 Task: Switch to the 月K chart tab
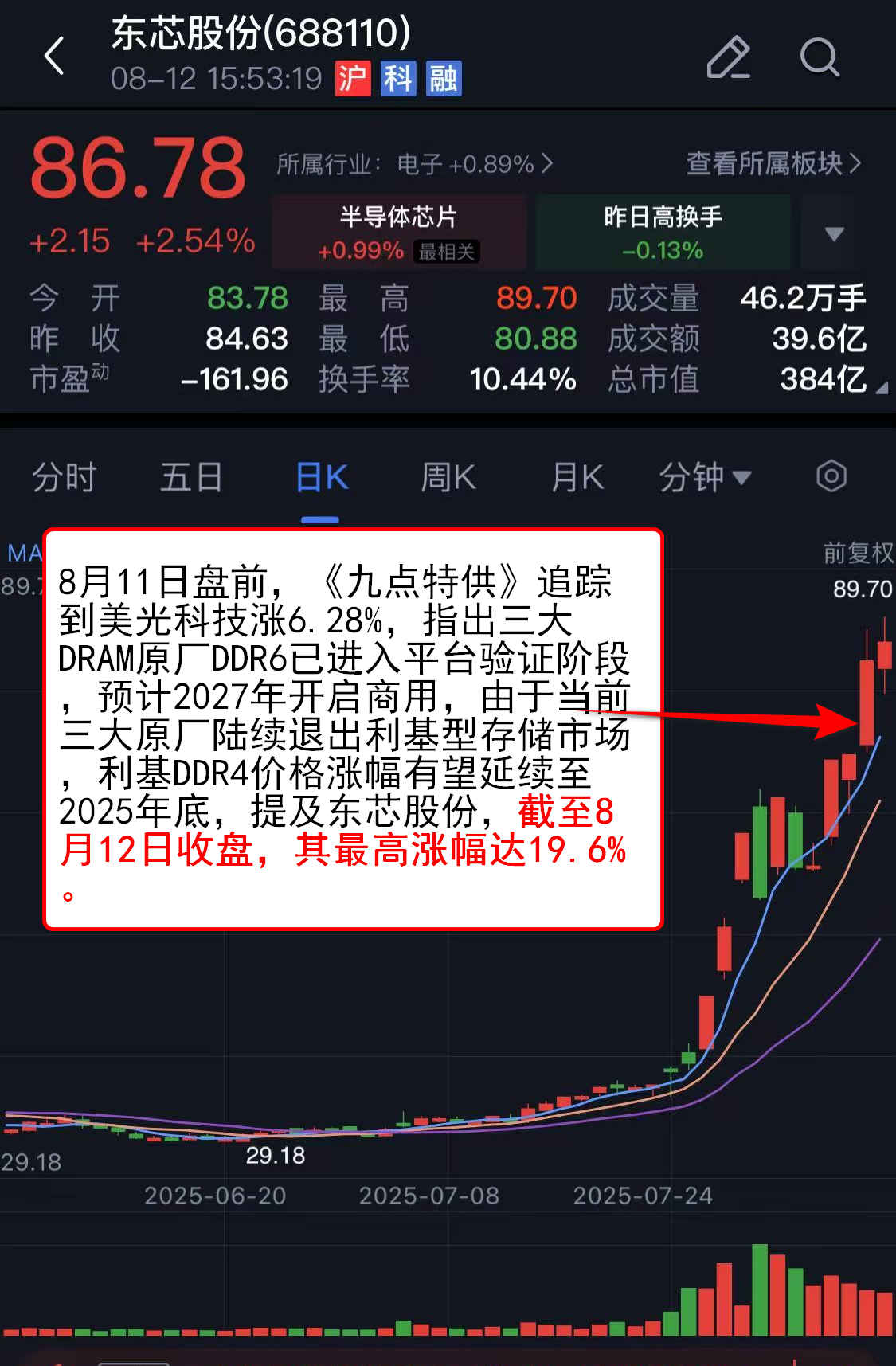click(577, 477)
